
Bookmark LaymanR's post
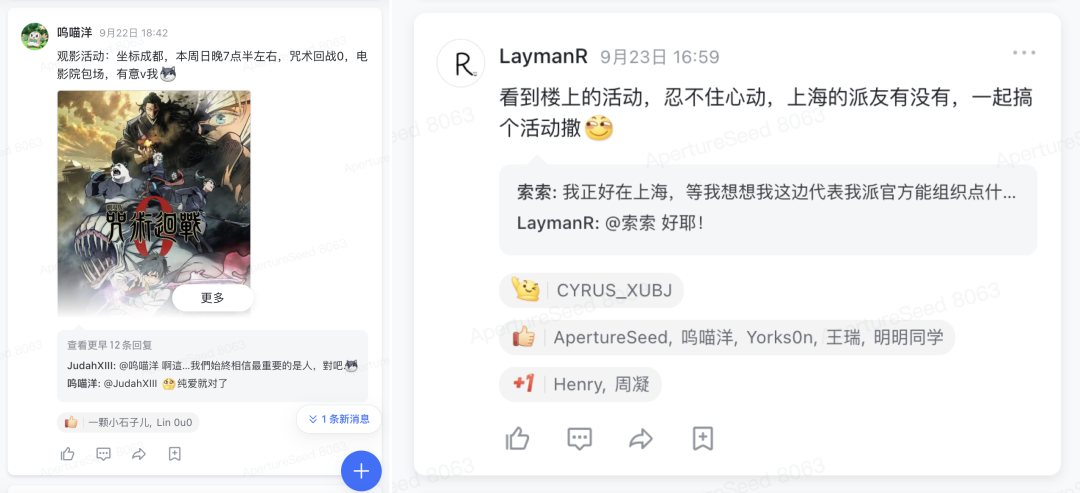coord(702,438)
